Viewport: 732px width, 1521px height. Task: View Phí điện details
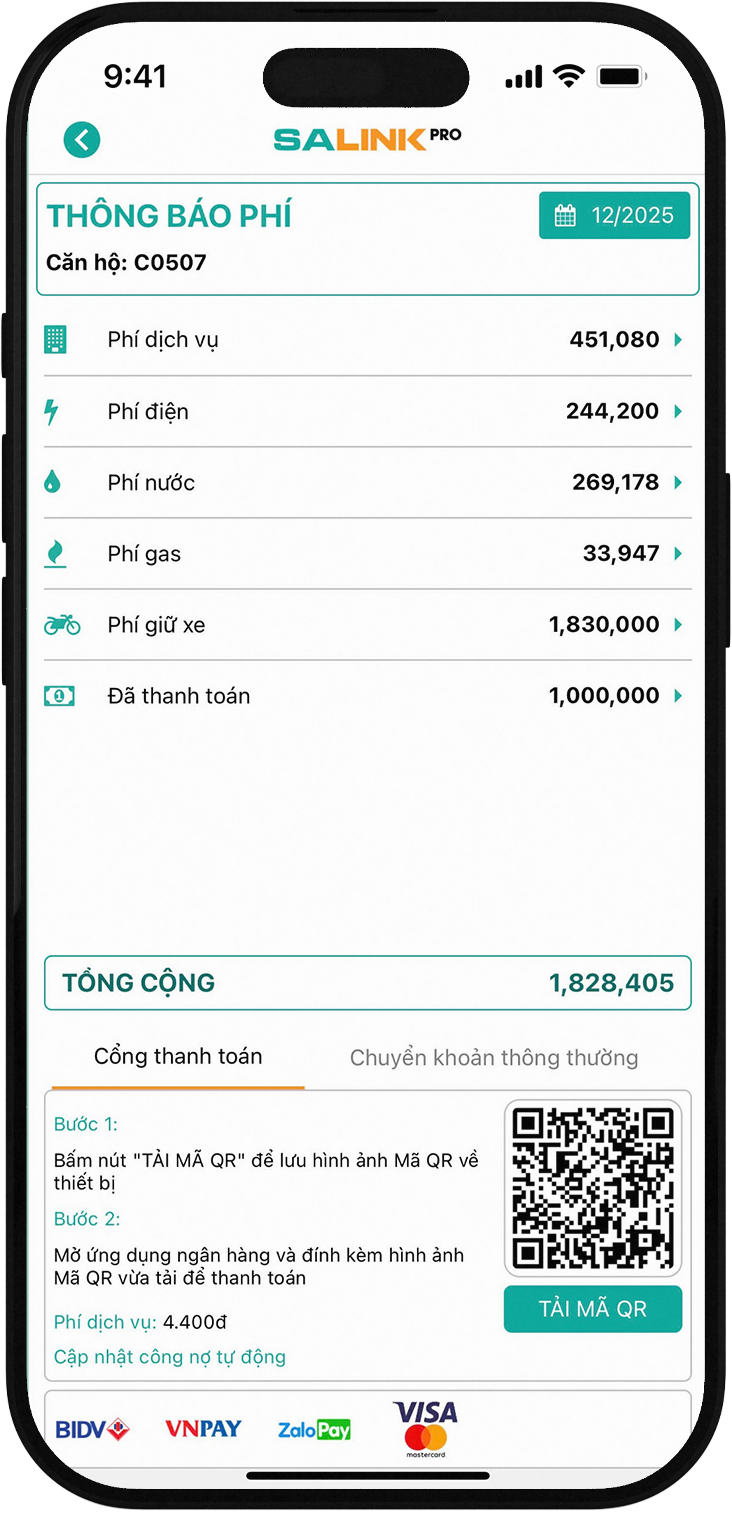(x=367, y=411)
